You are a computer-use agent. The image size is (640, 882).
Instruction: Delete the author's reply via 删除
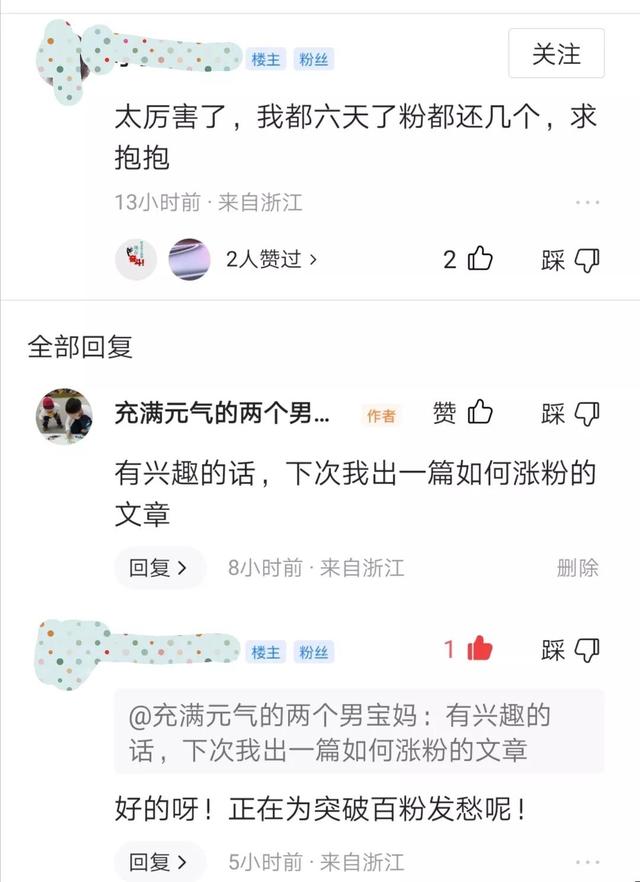click(577, 568)
